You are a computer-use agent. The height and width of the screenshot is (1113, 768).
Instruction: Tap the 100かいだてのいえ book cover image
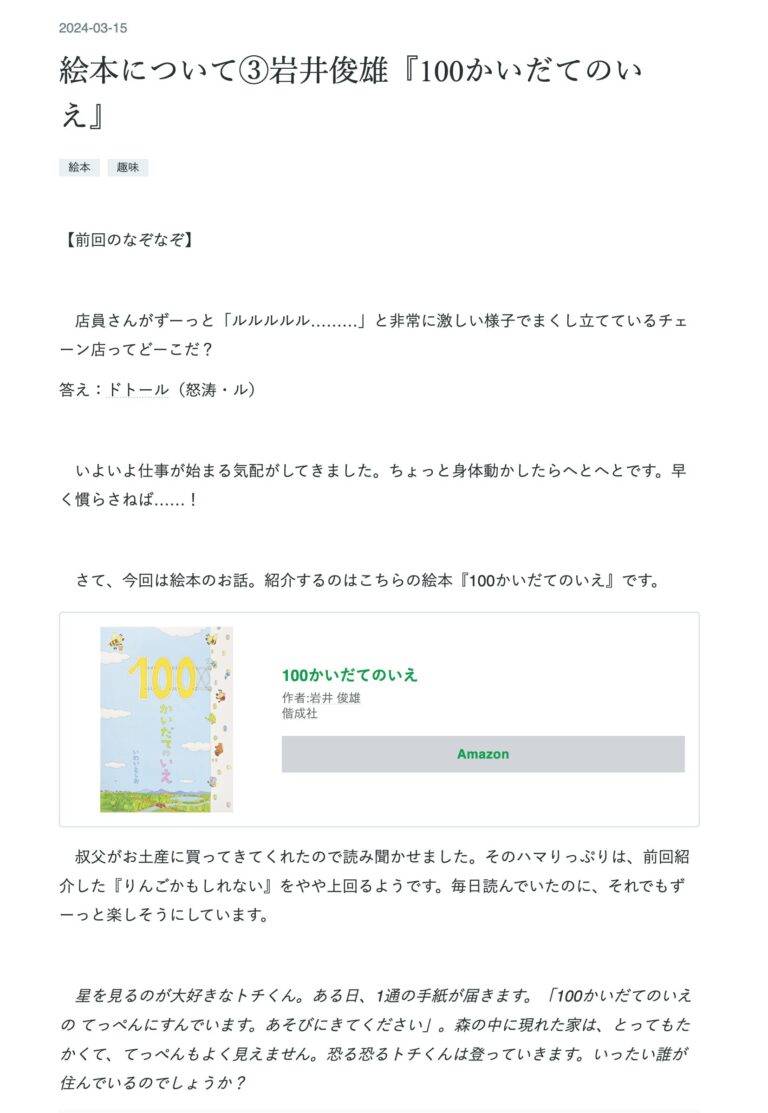[x=166, y=719]
